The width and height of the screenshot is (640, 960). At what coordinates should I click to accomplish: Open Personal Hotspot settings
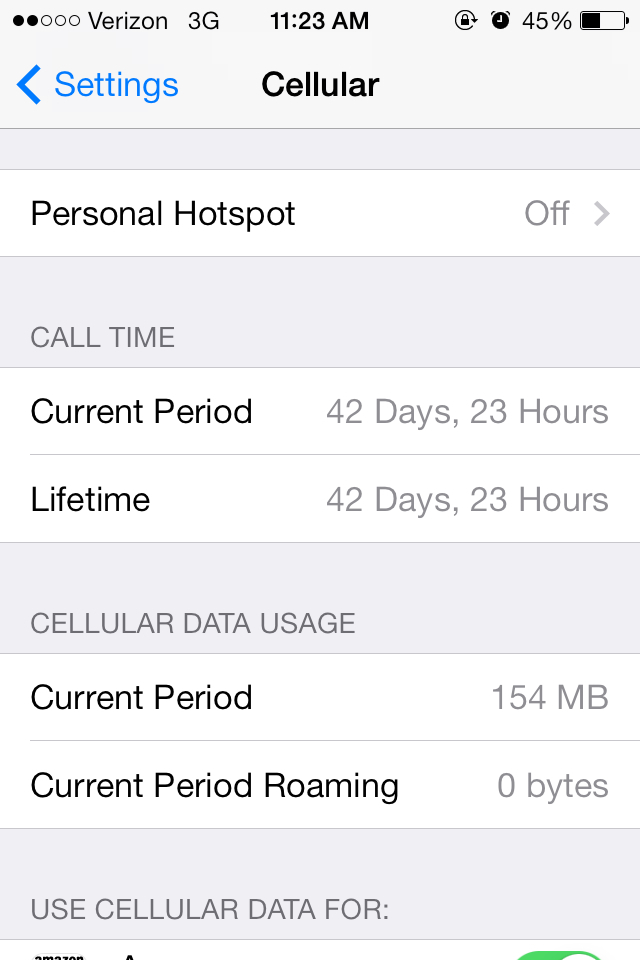[x=320, y=213]
